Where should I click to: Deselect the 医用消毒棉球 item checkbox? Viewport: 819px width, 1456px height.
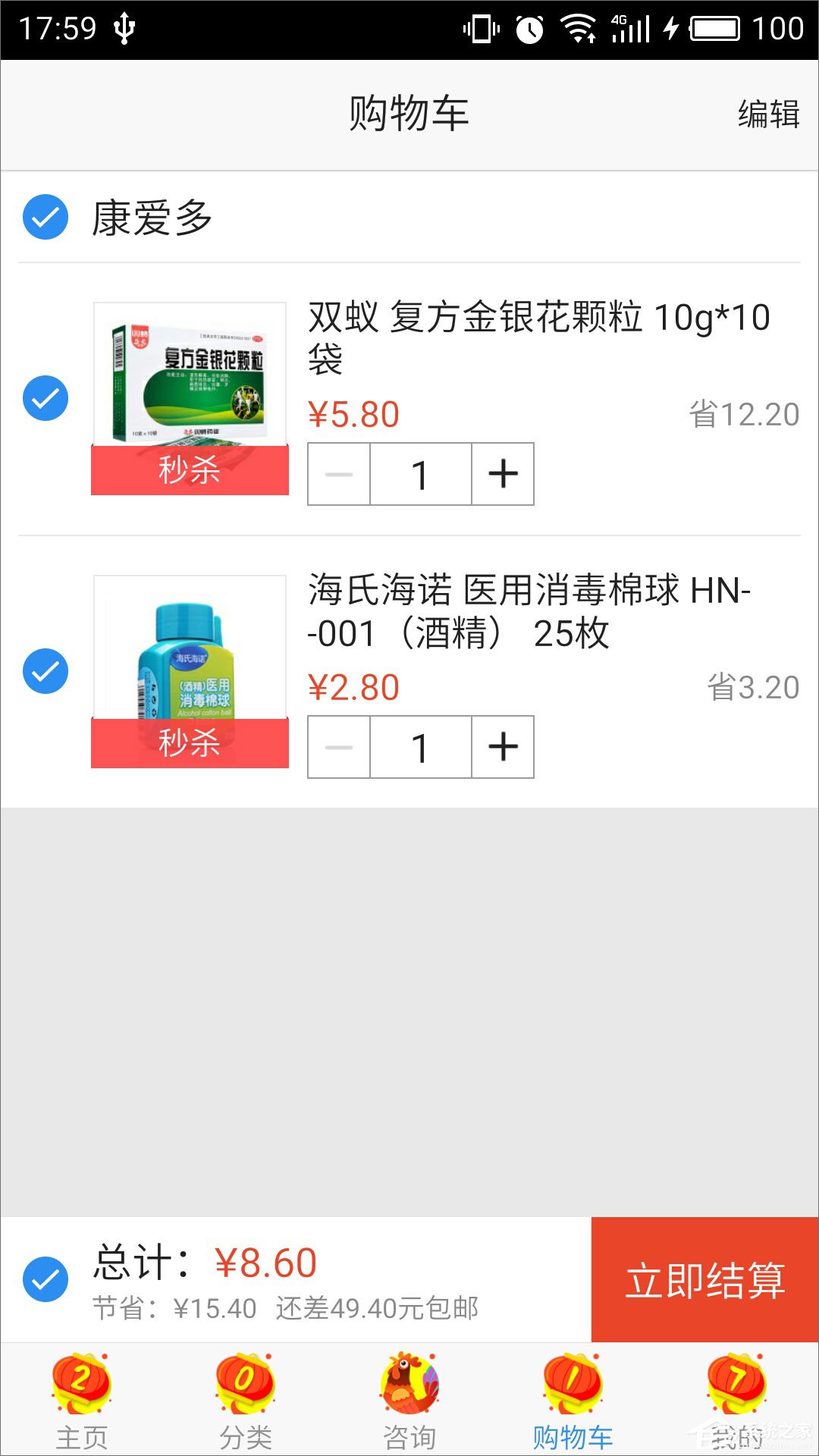pos(45,671)
